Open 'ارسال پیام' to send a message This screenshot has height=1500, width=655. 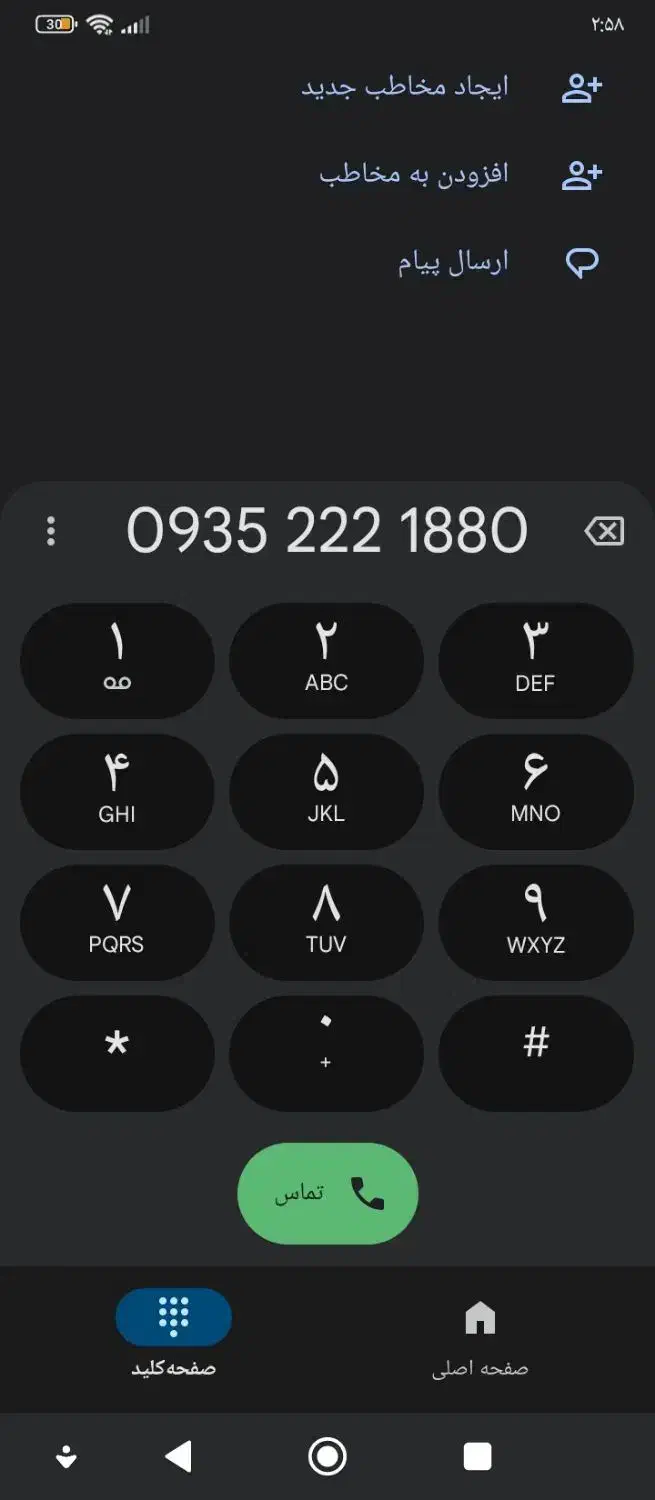tap(327, 263)
